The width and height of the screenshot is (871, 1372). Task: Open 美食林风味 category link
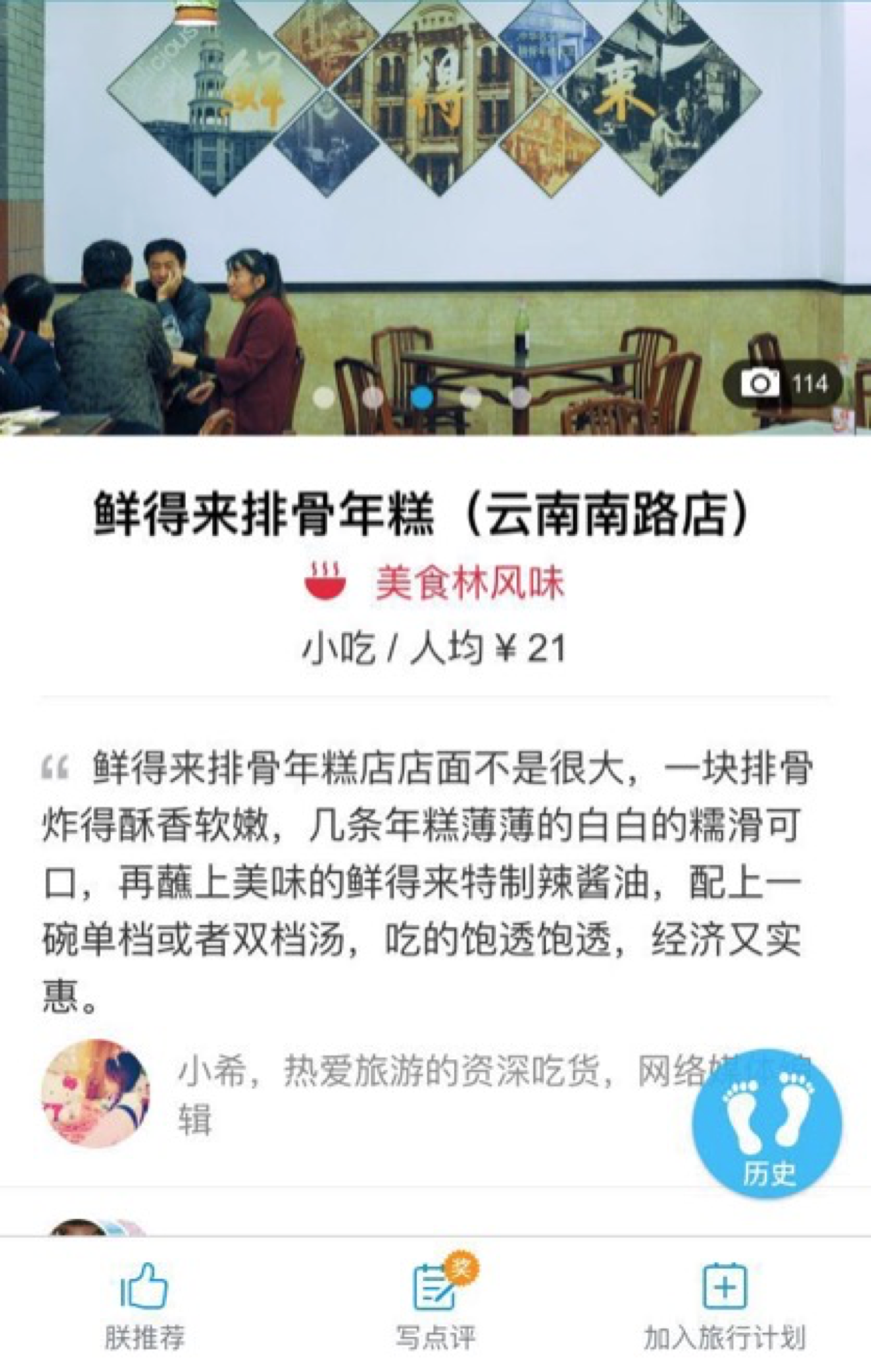435,582
